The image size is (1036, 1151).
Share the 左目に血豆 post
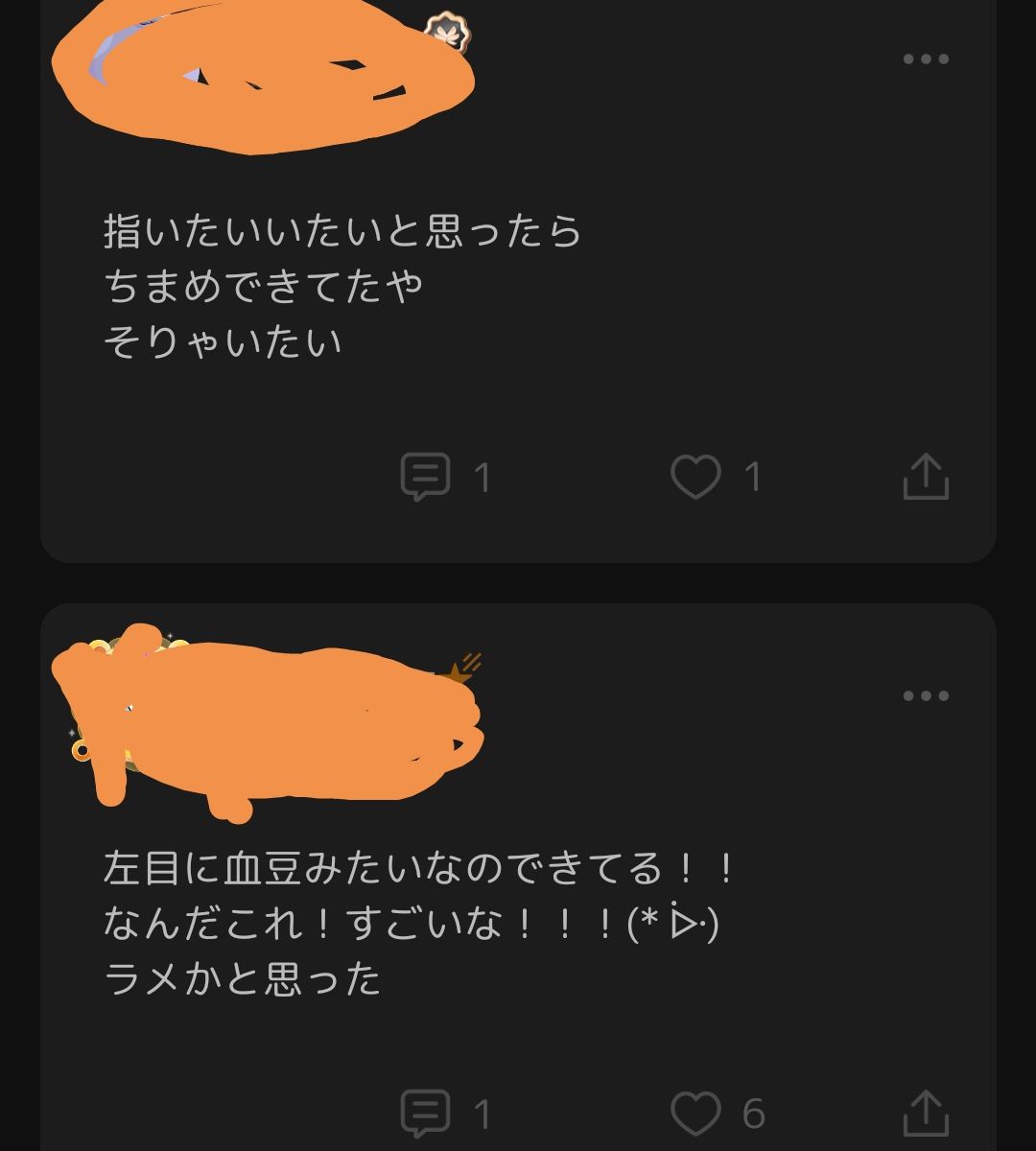[x=926, y=1114]
